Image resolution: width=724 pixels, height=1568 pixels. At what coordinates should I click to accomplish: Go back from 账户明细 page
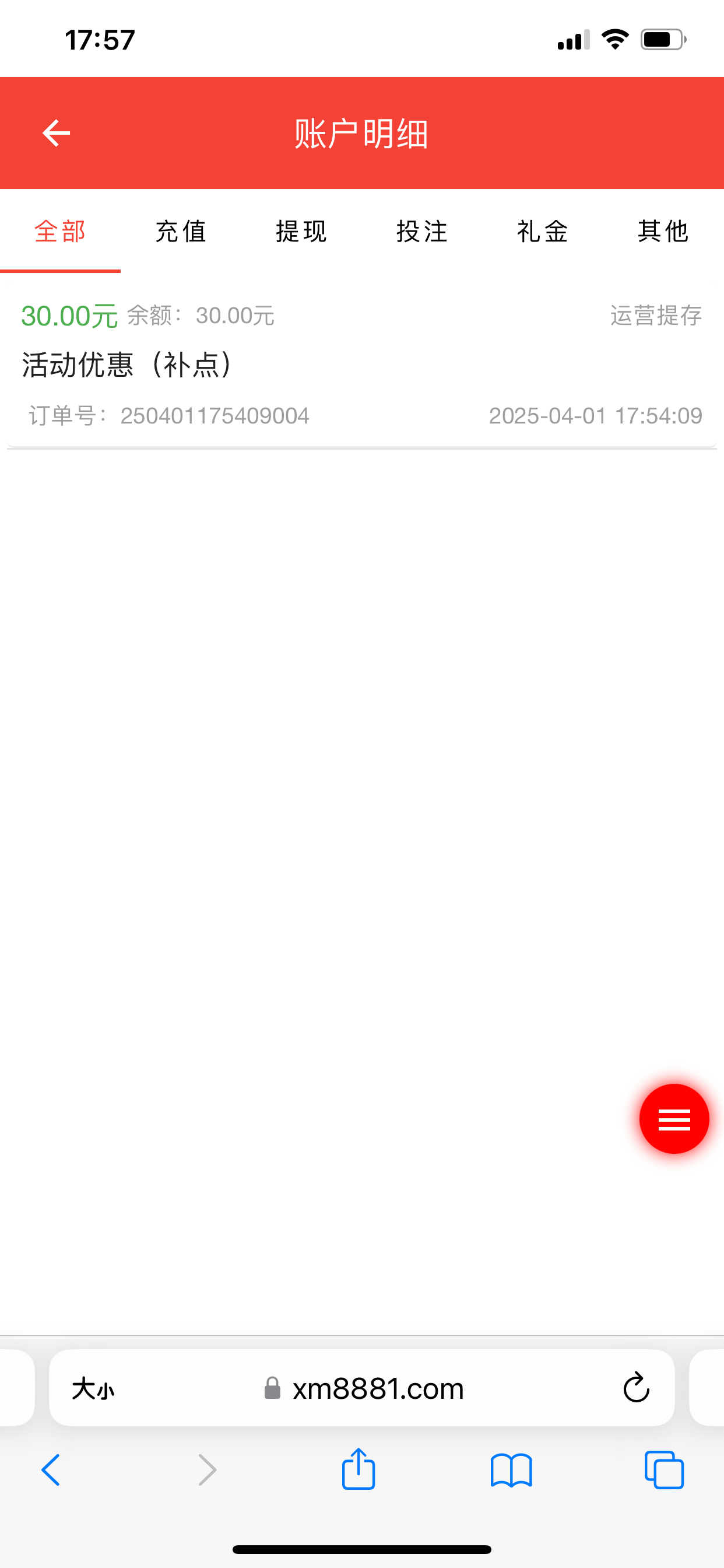tap(56, 132)
